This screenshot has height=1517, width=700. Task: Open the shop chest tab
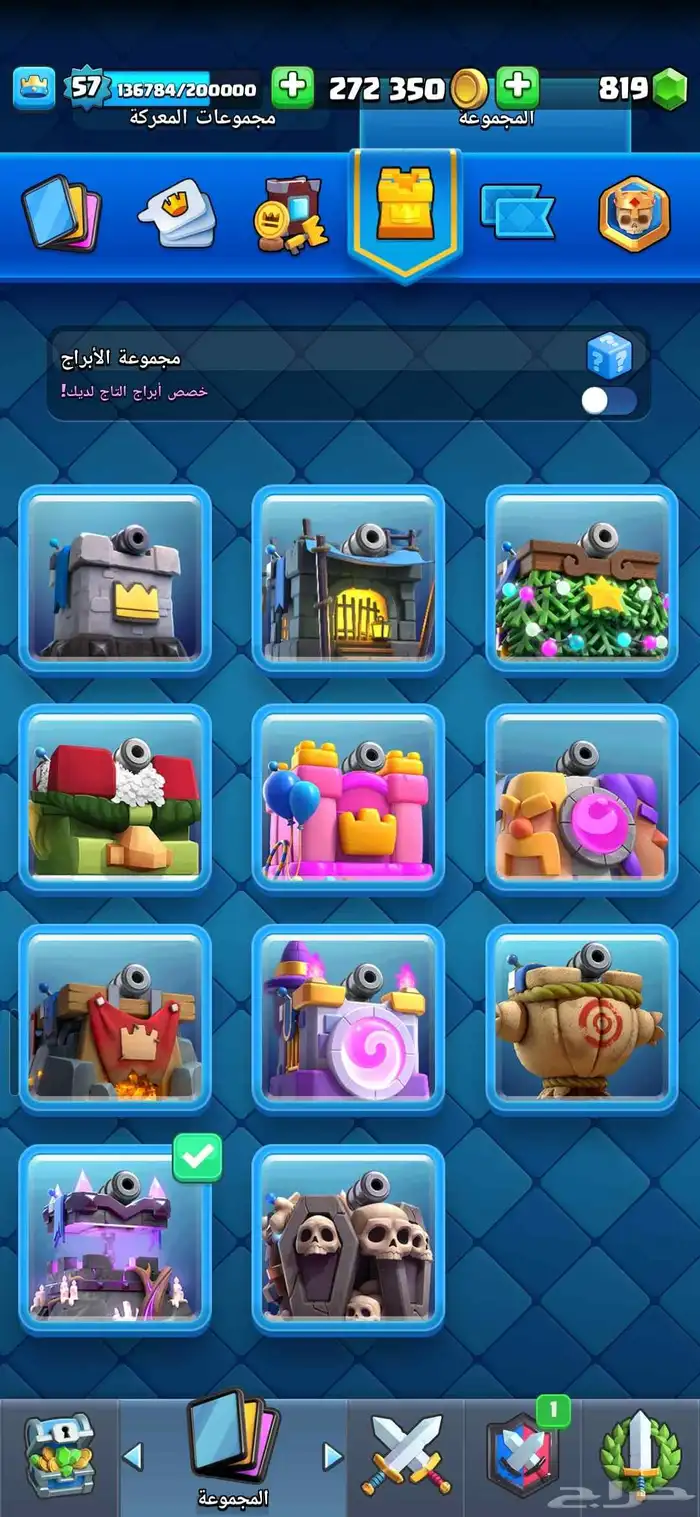[x=58, y=1455]
